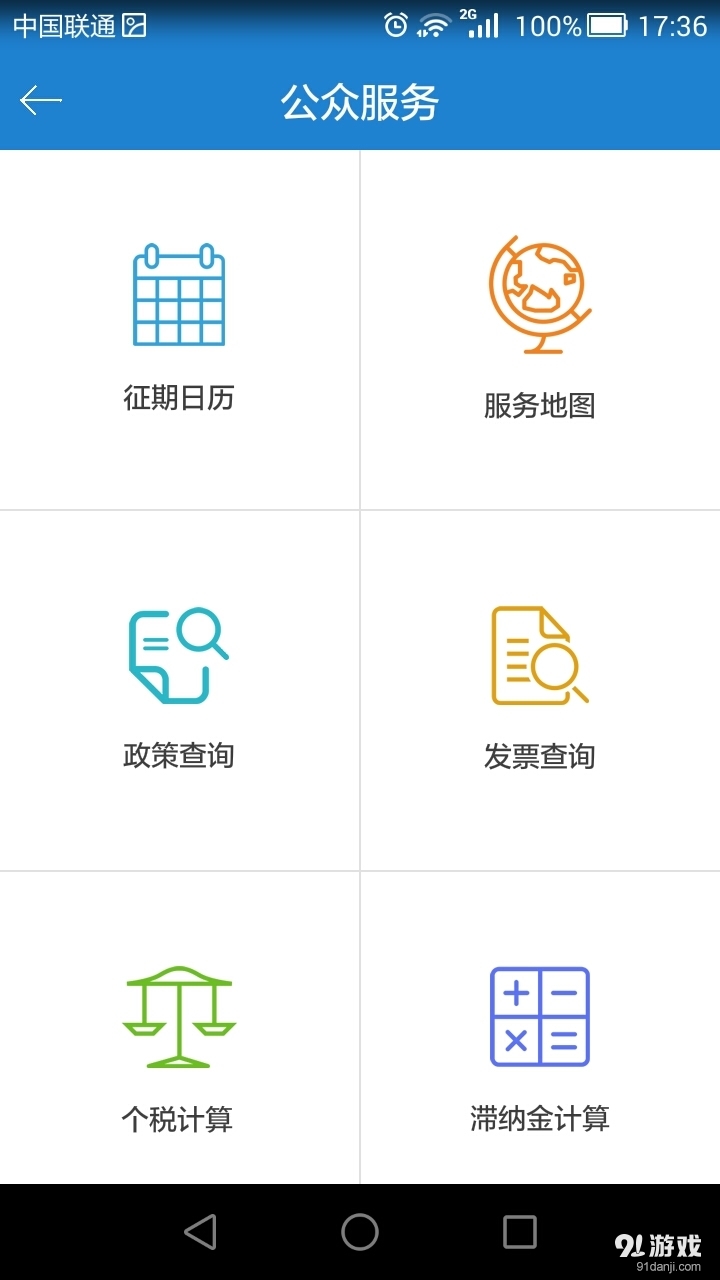This screenshot has height=1280, width=720.
Task: Select the battery icon in the status bar
Action: point(610,25)
